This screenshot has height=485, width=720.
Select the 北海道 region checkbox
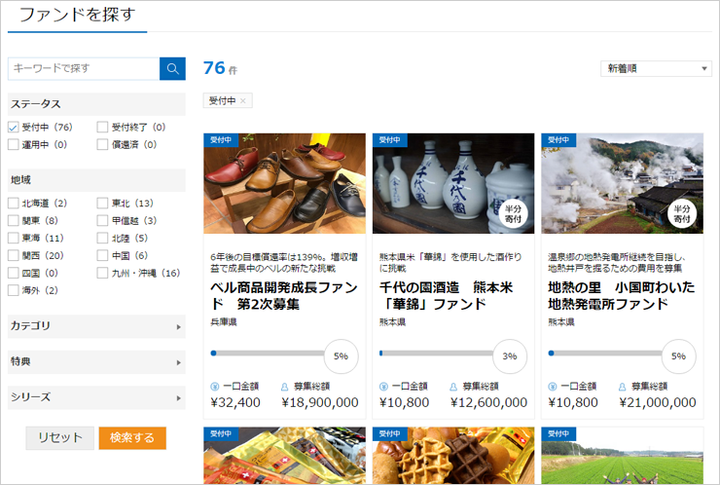[x=14, y=203]
